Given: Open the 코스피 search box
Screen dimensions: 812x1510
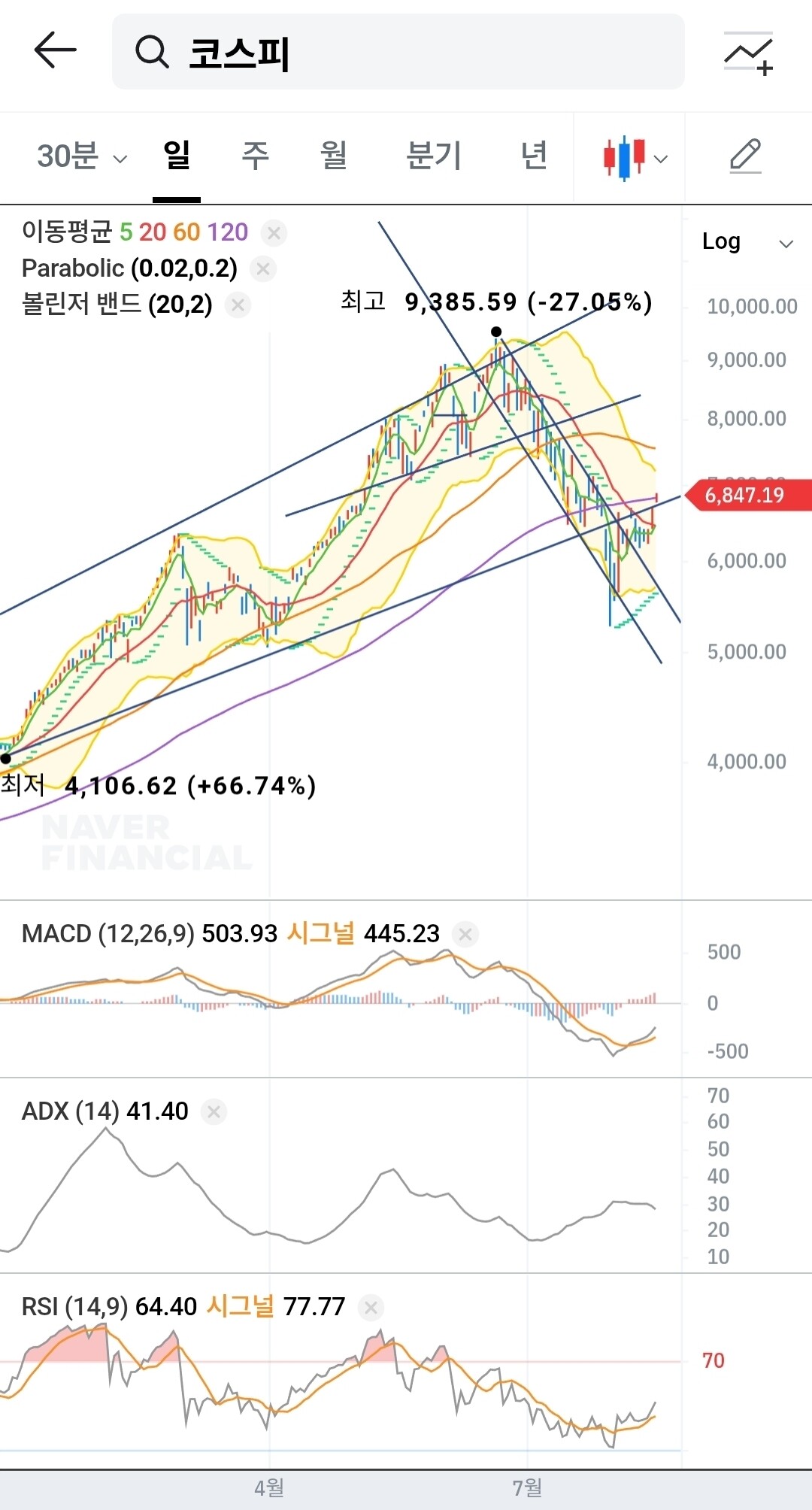Looking at the screenshot, I should [398, 51].
